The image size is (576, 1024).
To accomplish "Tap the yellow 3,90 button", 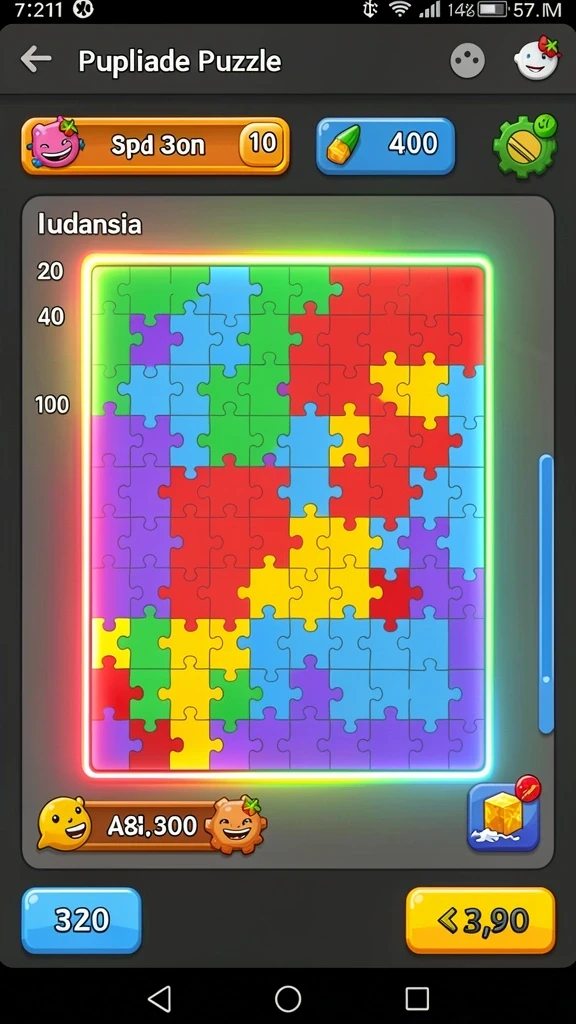I will tap(481, 920).
